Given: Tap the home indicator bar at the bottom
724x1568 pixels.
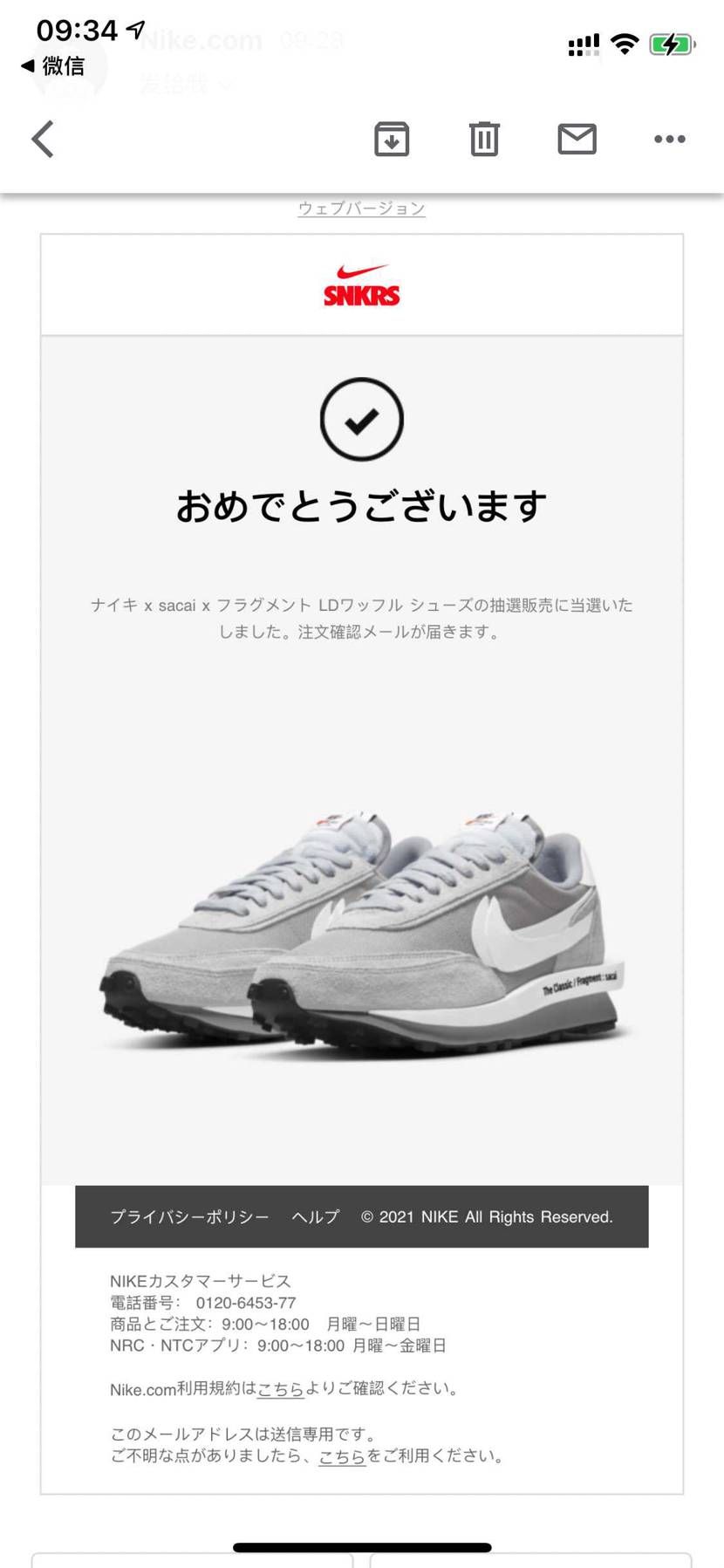Looking at the screenshot, I should [361, 1548].
